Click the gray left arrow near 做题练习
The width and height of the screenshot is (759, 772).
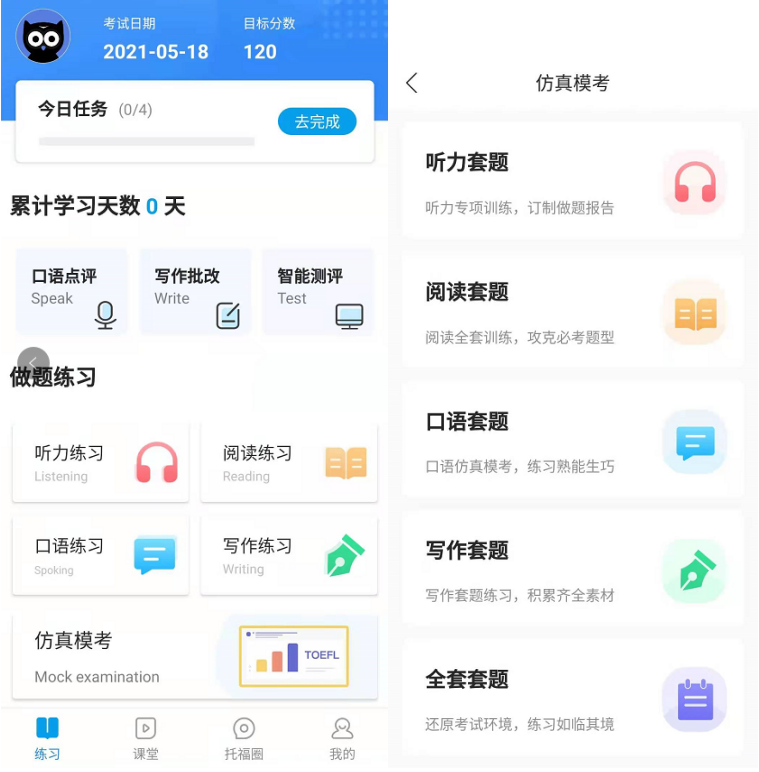click(33, 362)
